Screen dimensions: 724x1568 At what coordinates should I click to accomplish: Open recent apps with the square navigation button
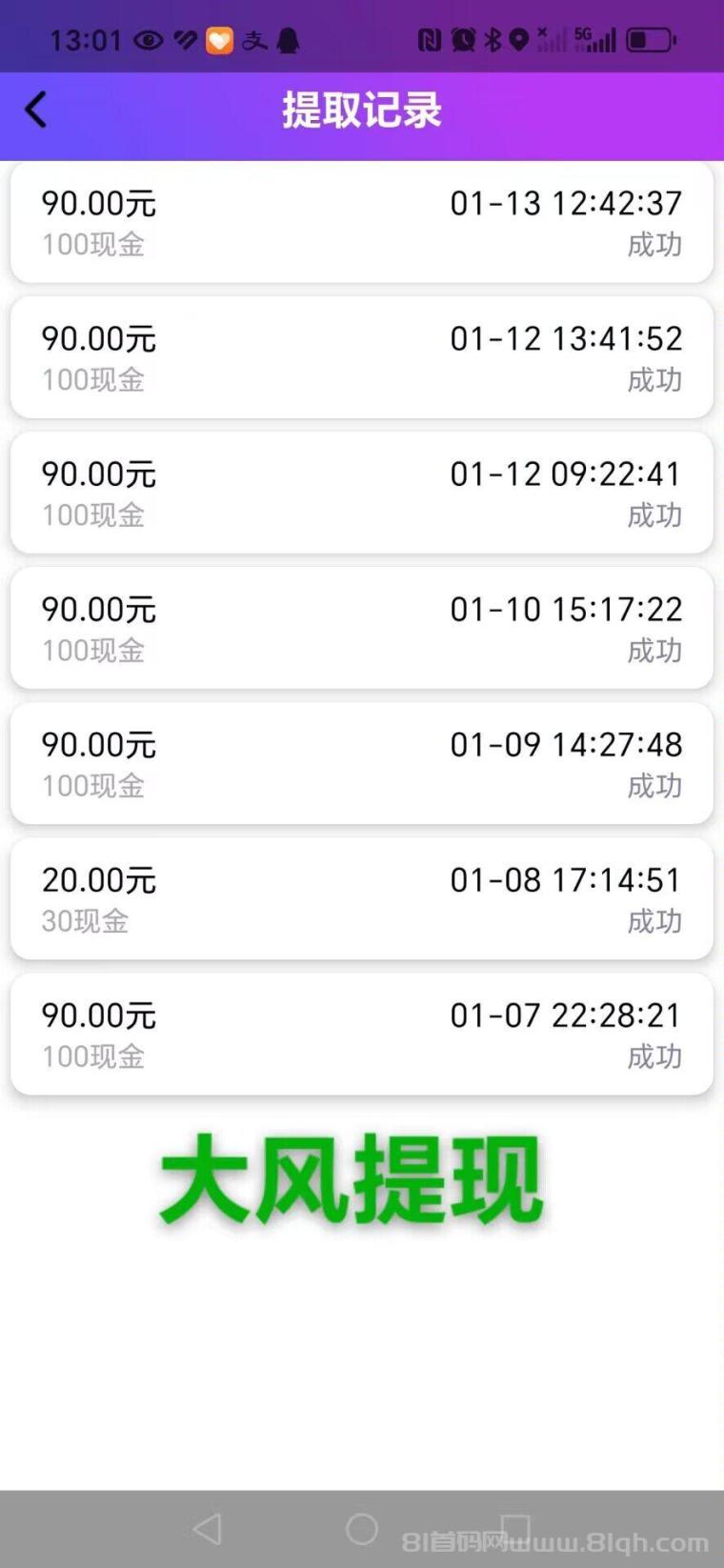(515, 1525)
